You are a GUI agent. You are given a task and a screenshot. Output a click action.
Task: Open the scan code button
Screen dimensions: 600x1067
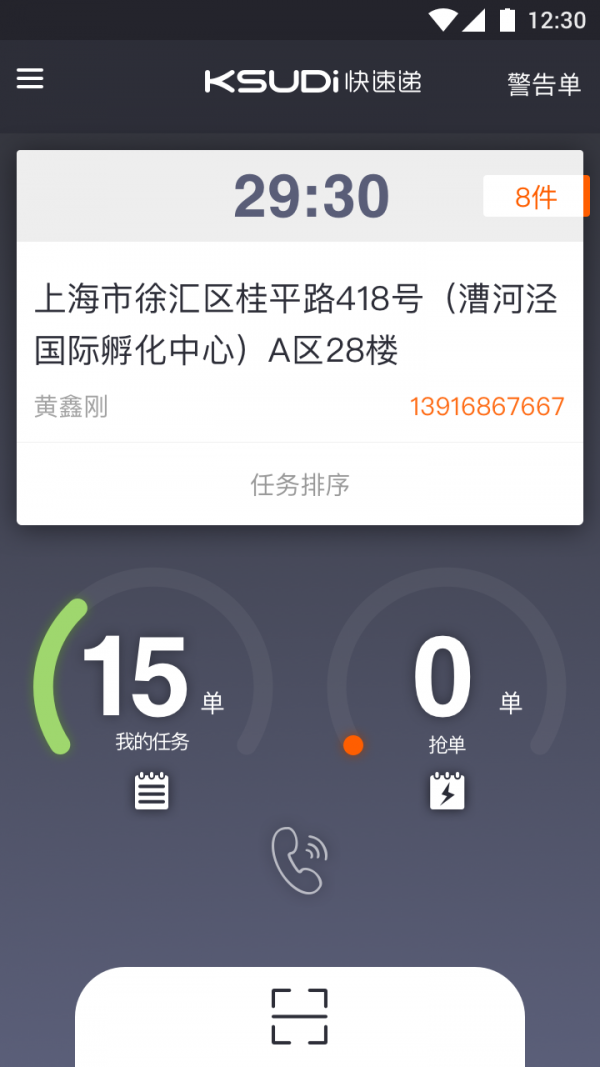point(300,1016)
